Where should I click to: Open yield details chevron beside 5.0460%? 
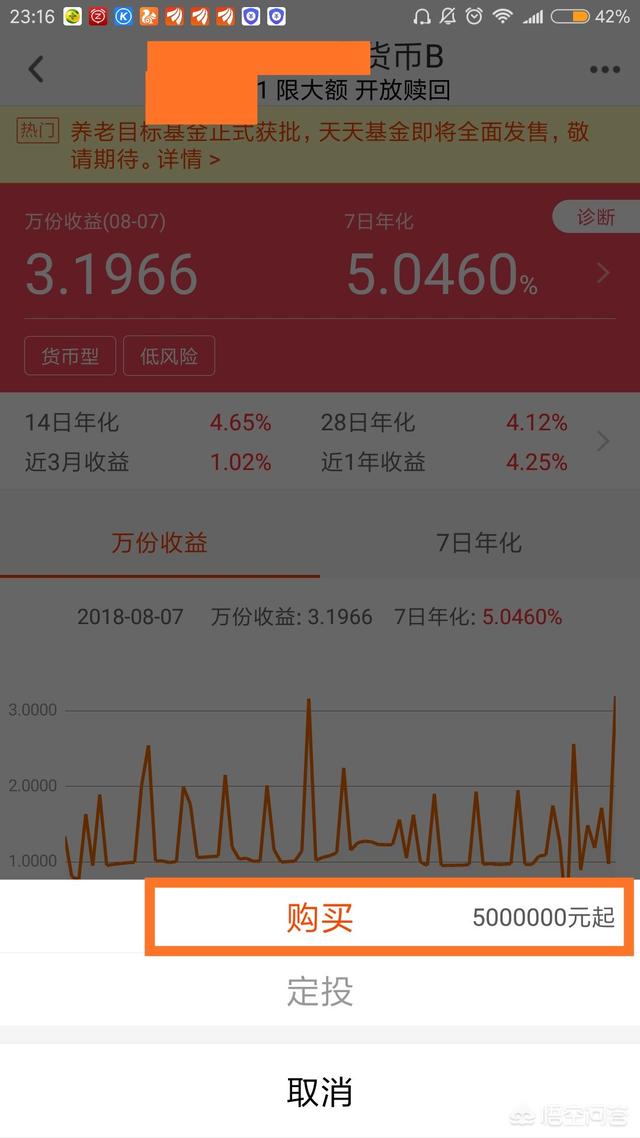point(603,274)
